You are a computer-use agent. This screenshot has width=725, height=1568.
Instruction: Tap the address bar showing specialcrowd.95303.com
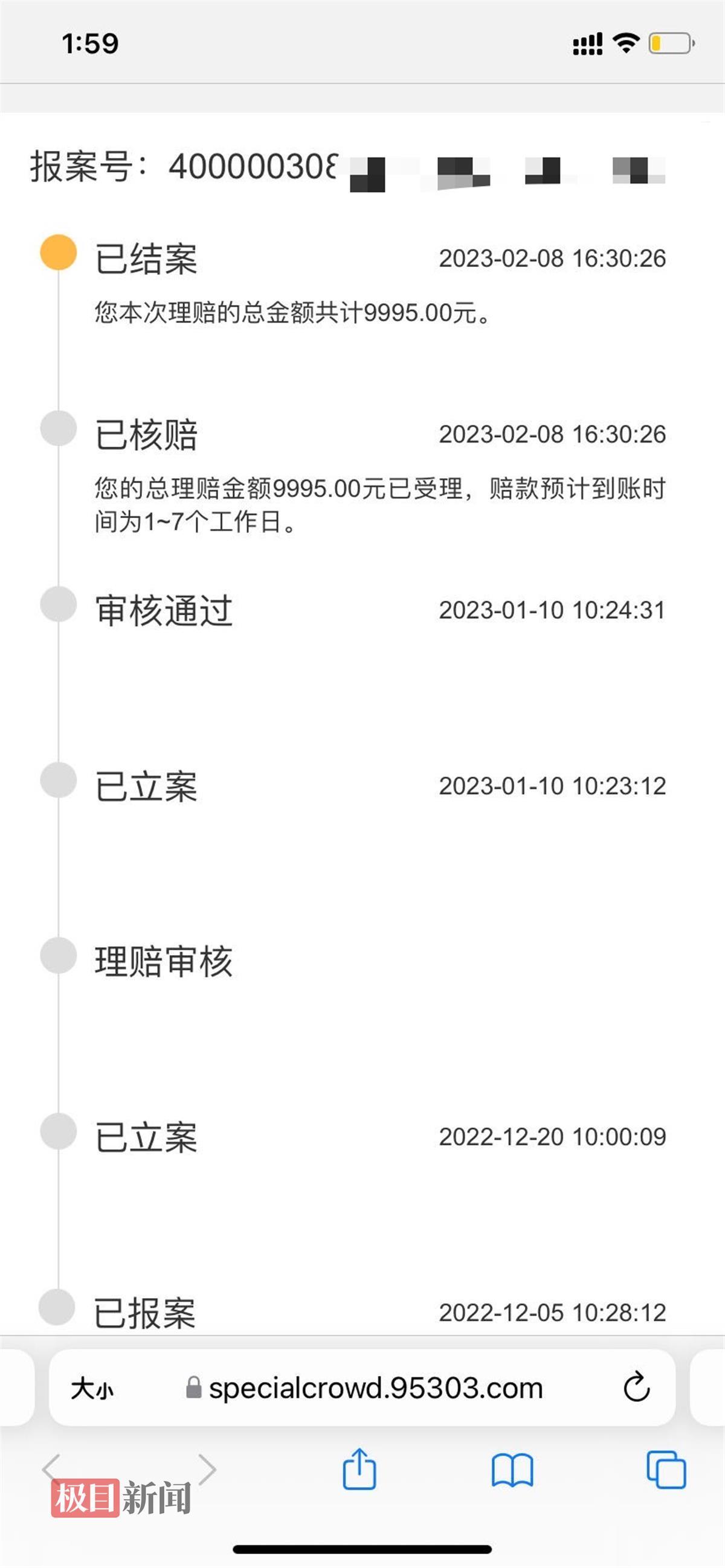[x=362, y=1389]
